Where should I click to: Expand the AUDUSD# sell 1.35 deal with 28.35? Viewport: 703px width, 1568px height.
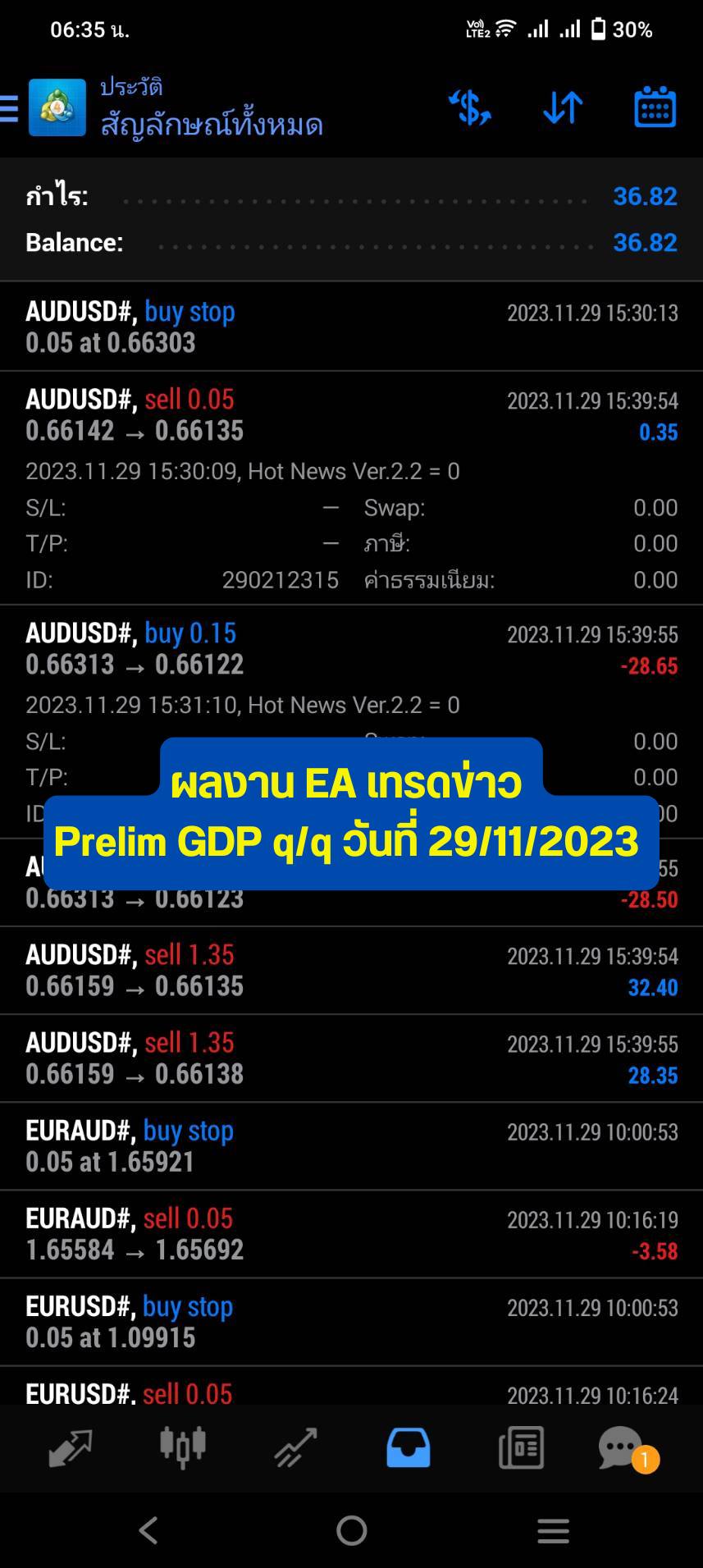point(351,1058)
